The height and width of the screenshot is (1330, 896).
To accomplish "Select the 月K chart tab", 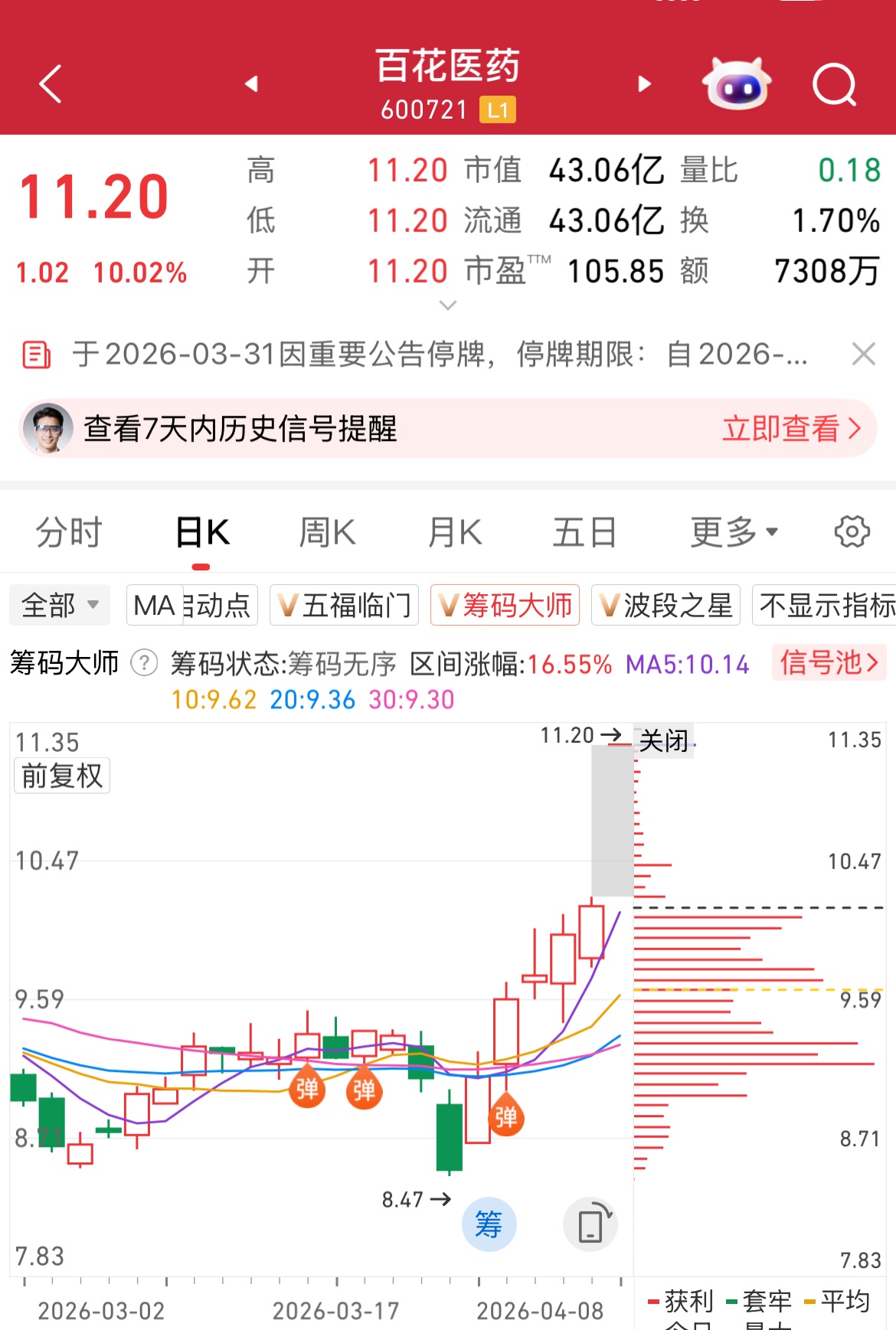I will click(455, 532).
